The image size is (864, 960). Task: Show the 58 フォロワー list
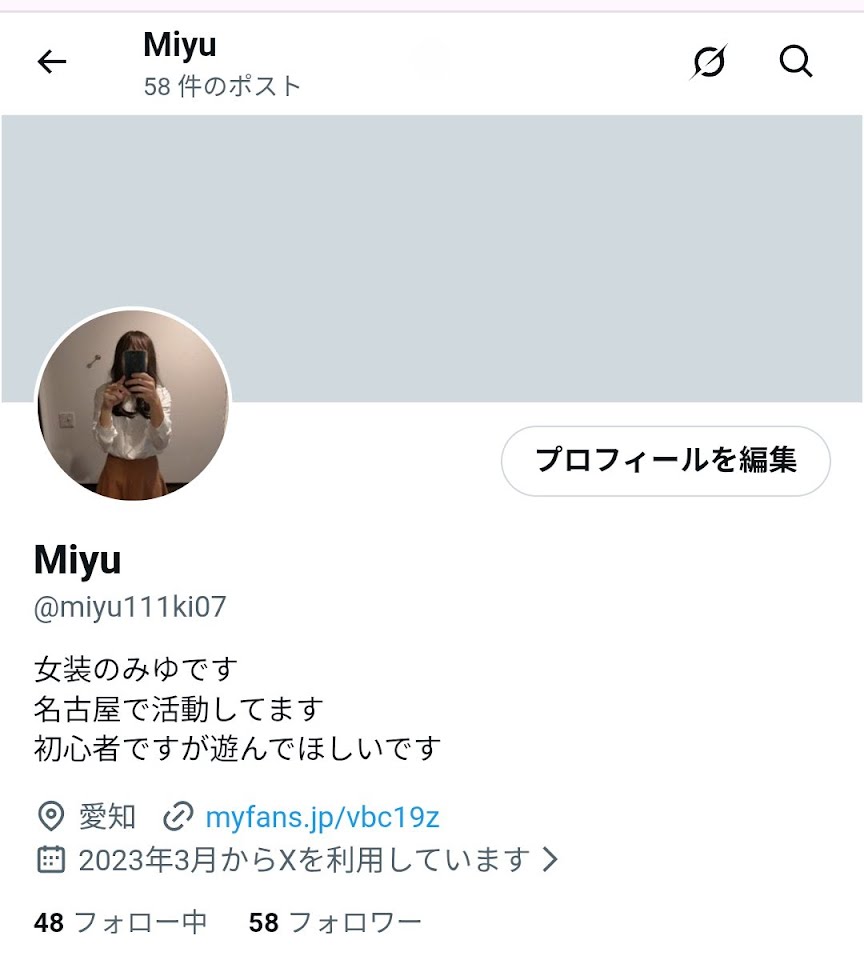(x=335, y=922)
